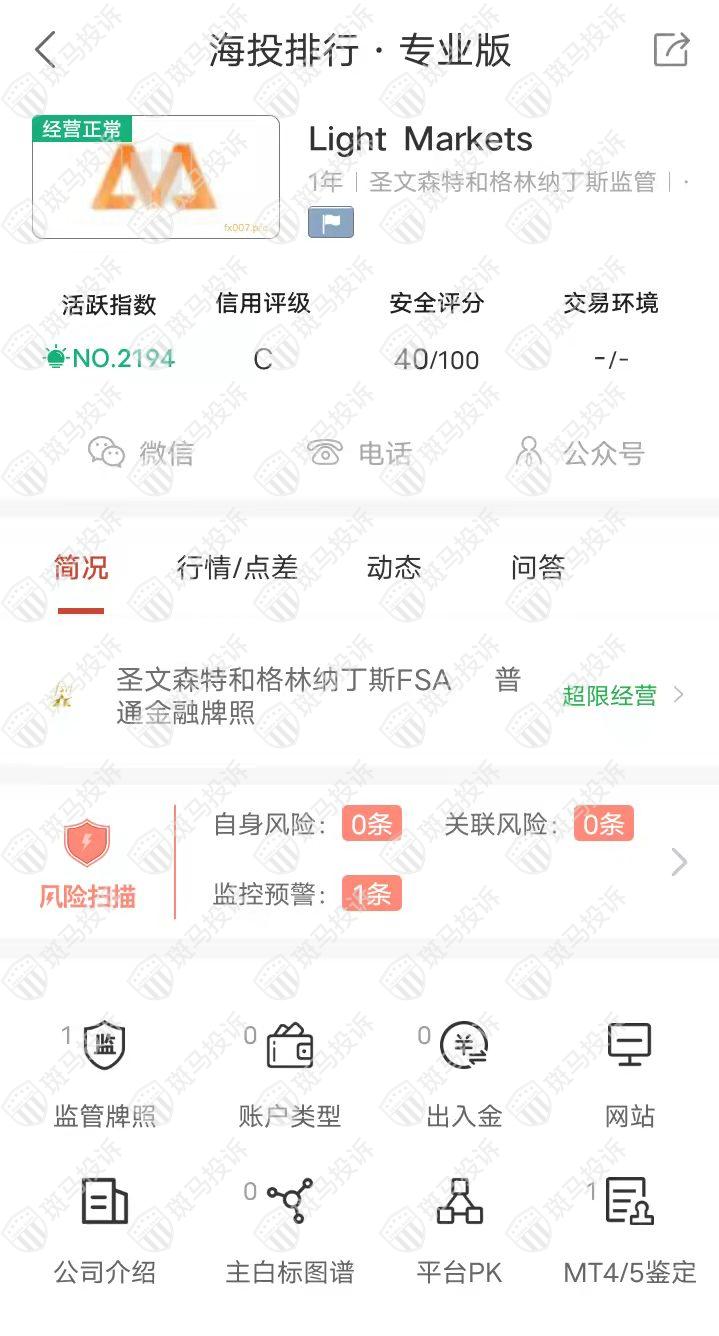The image size is (719, 1336).
Task: Open MT4/5鉴定
Action: click(x=630, y=1230)
